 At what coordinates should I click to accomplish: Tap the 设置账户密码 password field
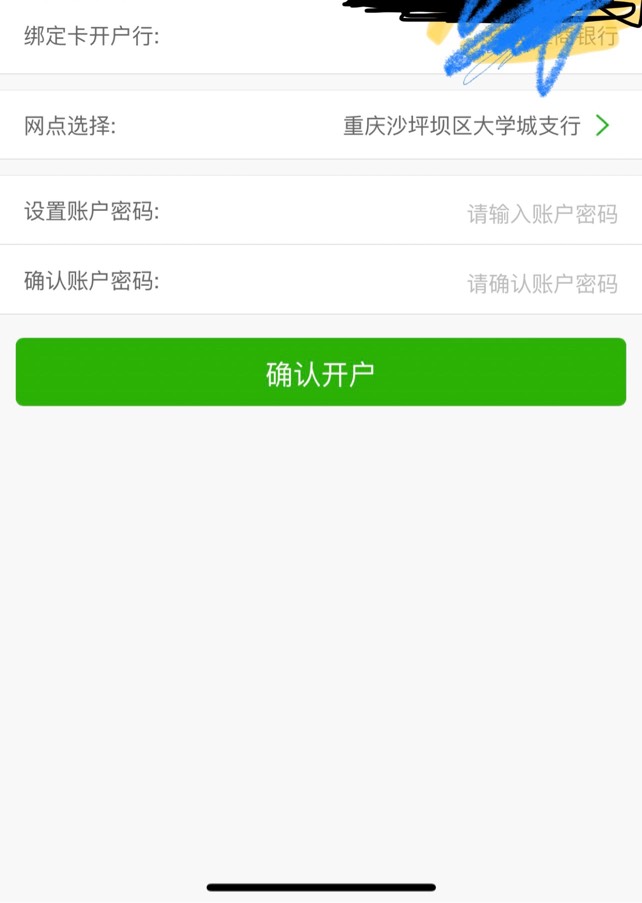tap(321, 211)
